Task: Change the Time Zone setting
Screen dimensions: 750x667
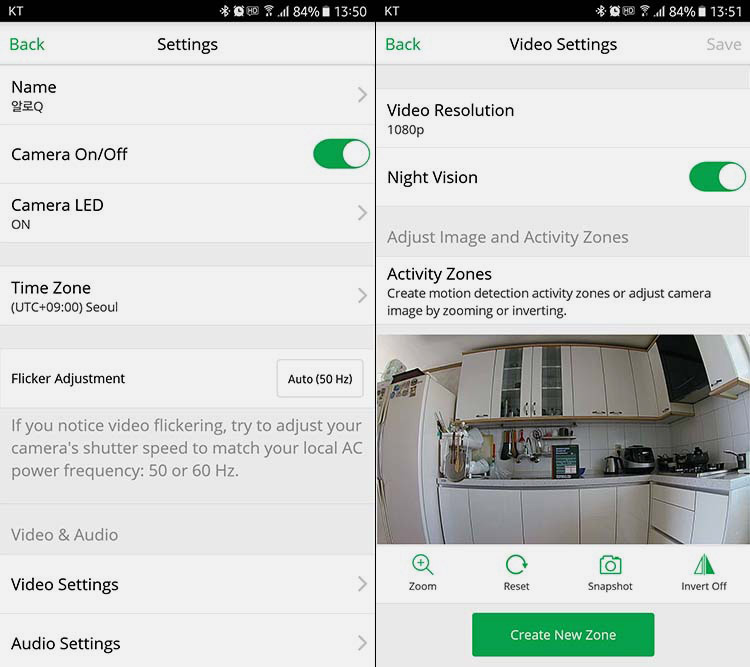Action: tap(187, 296)
